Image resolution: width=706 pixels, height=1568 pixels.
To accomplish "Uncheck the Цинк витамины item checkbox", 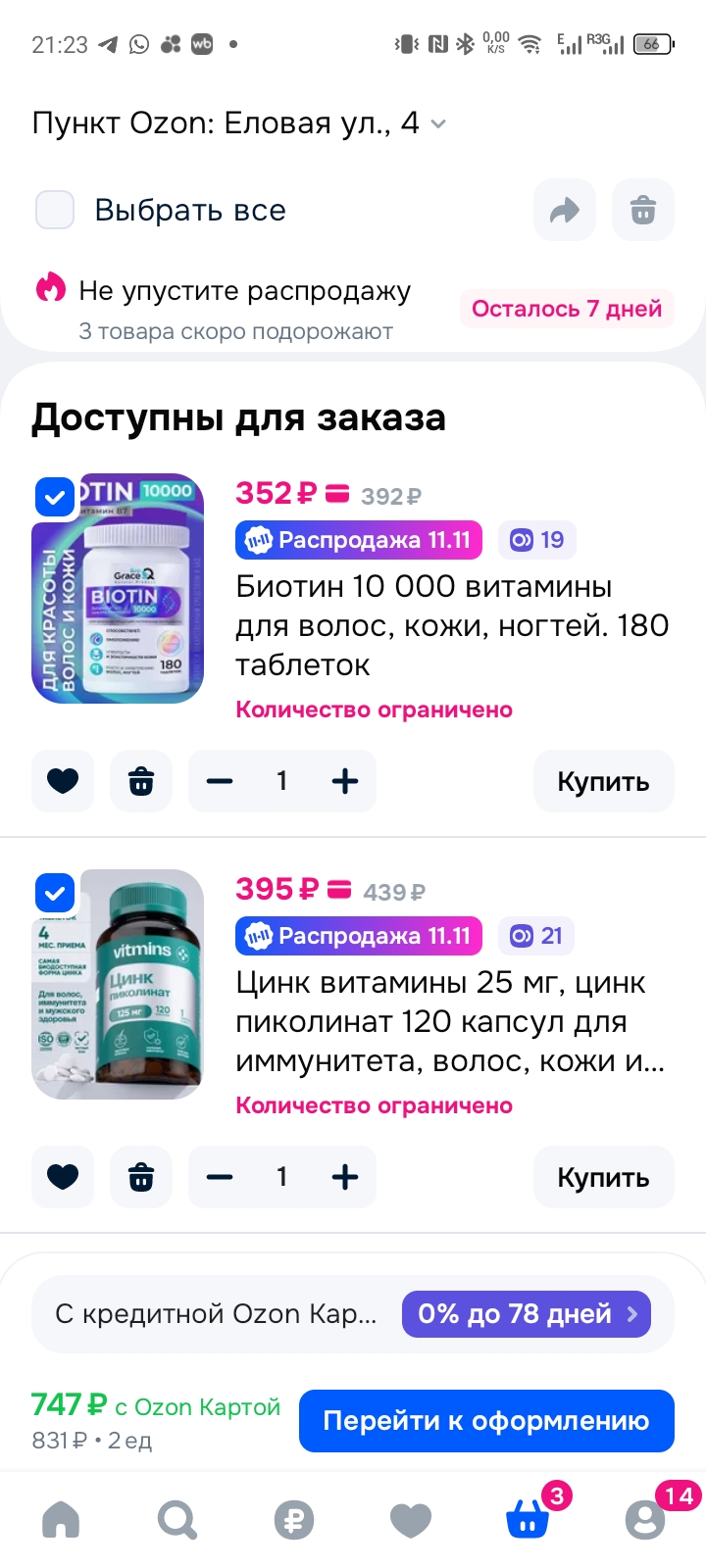I will tap(55, 893).
